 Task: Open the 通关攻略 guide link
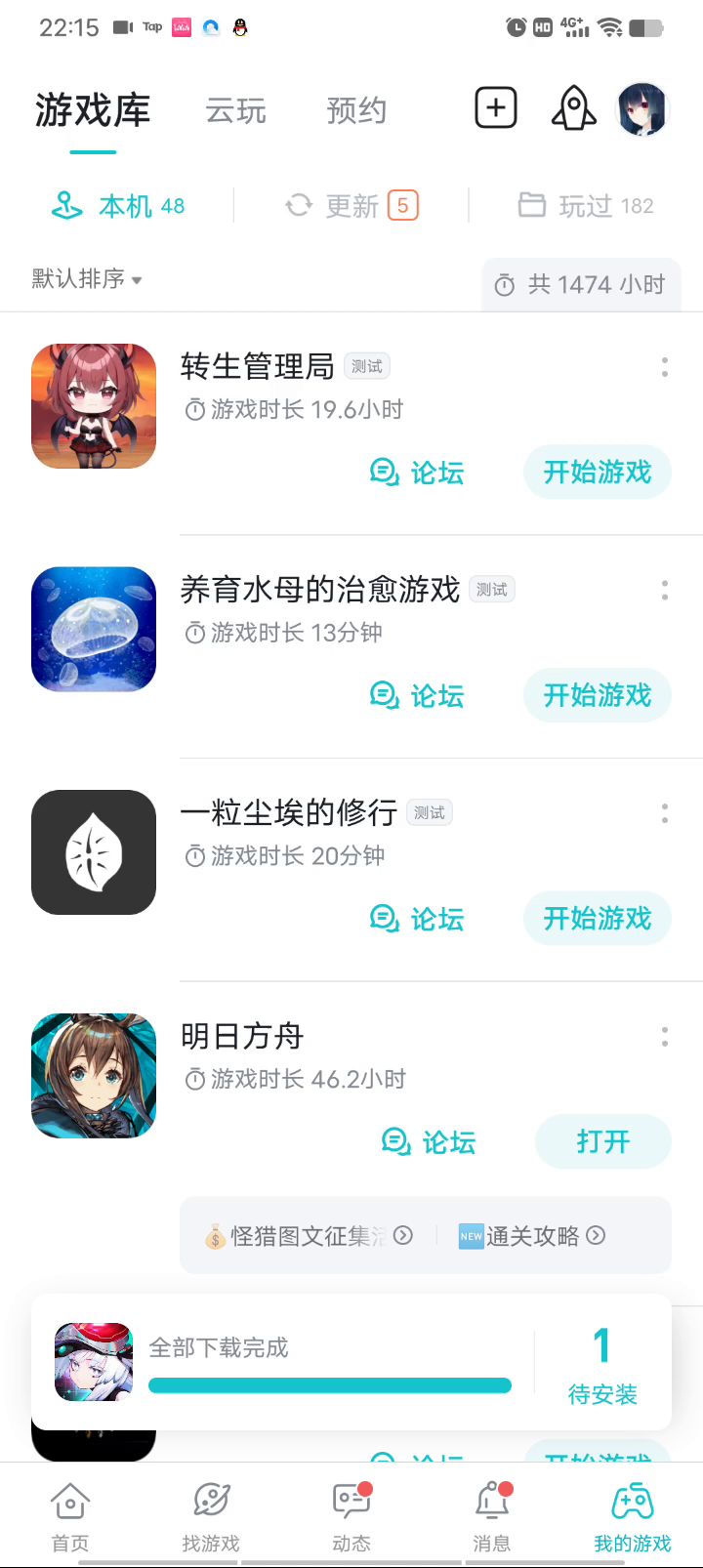coord(533,1236)
